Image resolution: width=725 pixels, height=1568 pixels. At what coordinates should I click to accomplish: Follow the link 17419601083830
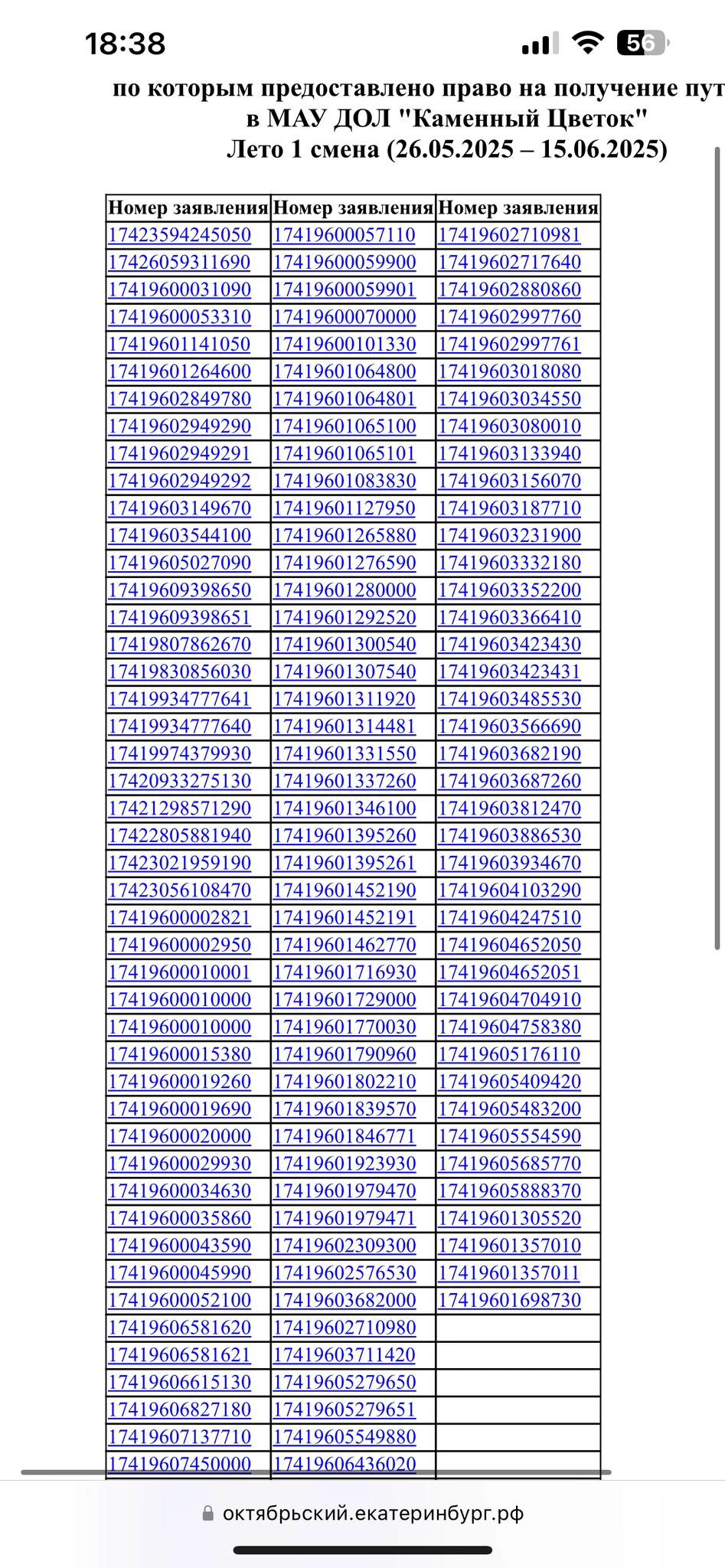(345, 481)
